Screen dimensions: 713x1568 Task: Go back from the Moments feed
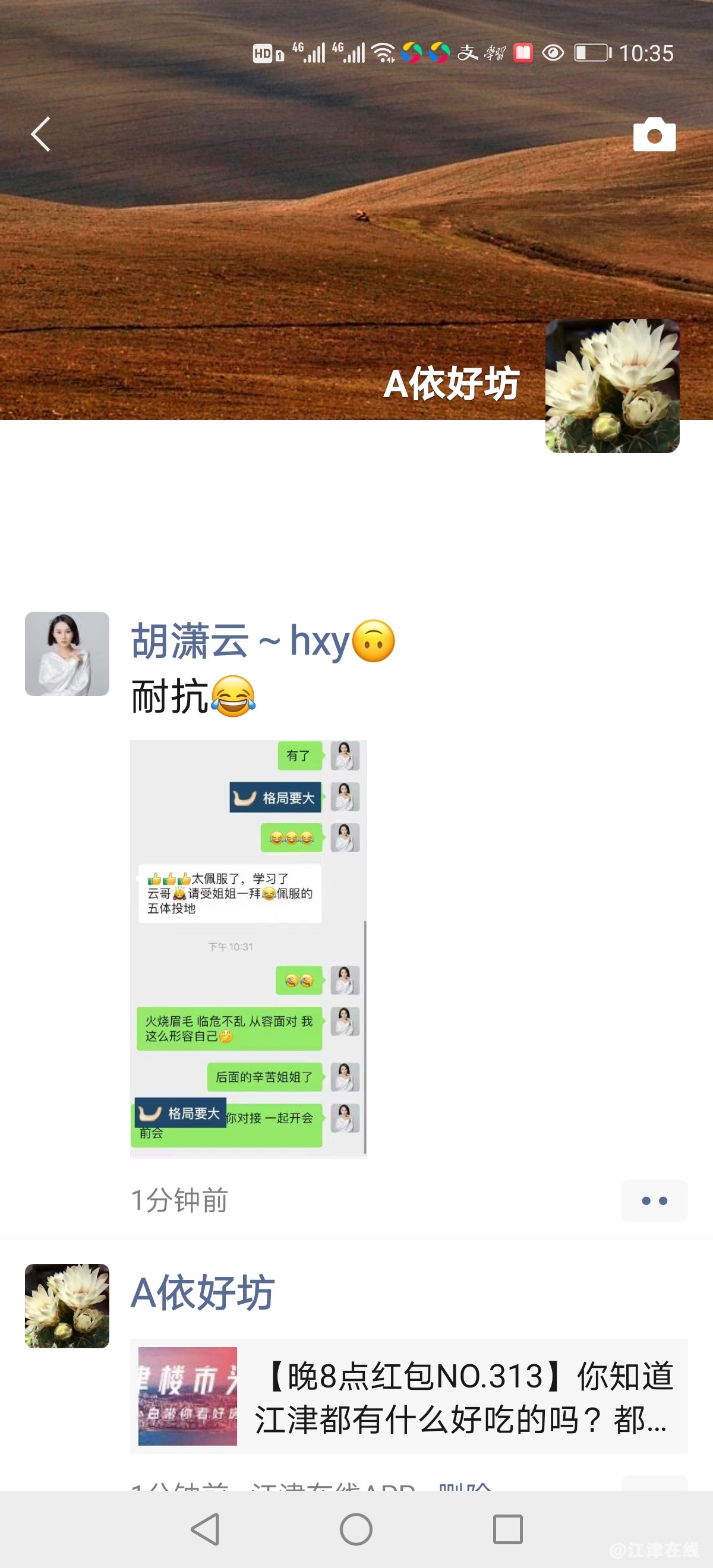coord(40,134)
